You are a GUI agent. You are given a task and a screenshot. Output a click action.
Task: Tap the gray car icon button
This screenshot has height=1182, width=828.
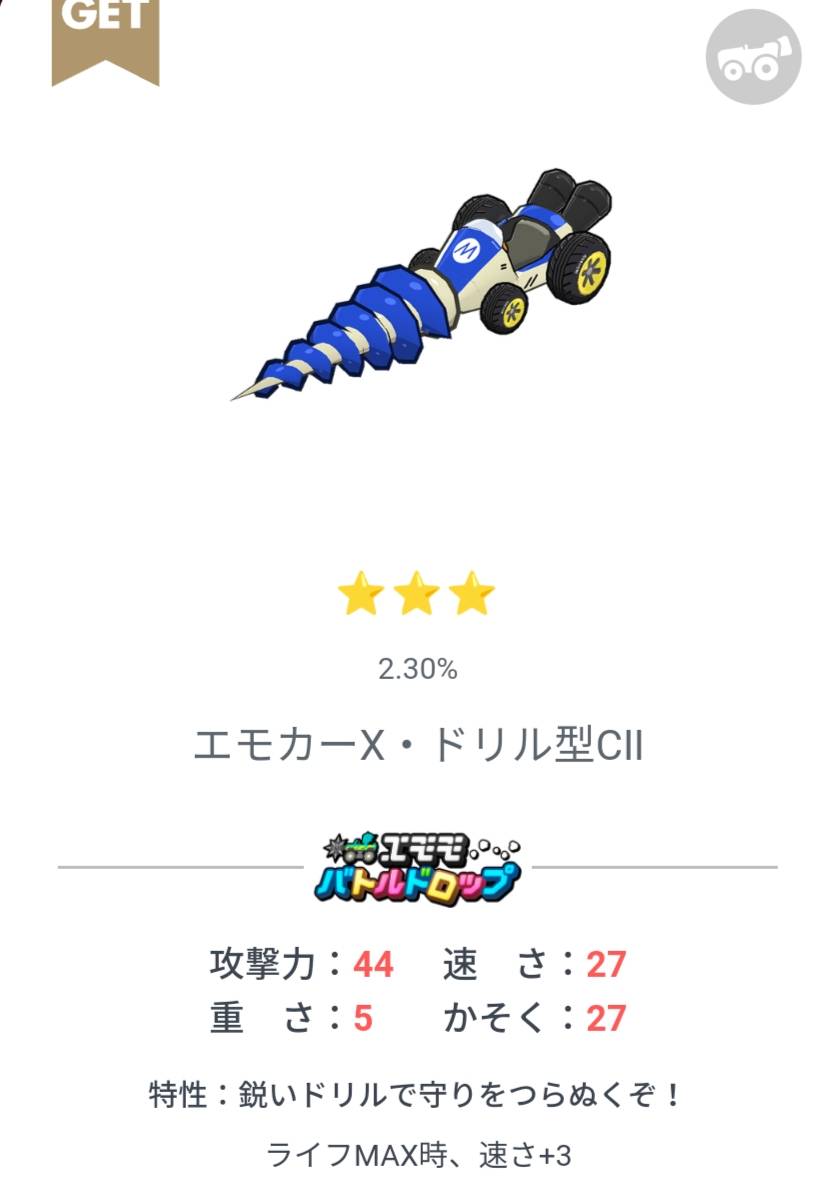click(x=754, y=56)
